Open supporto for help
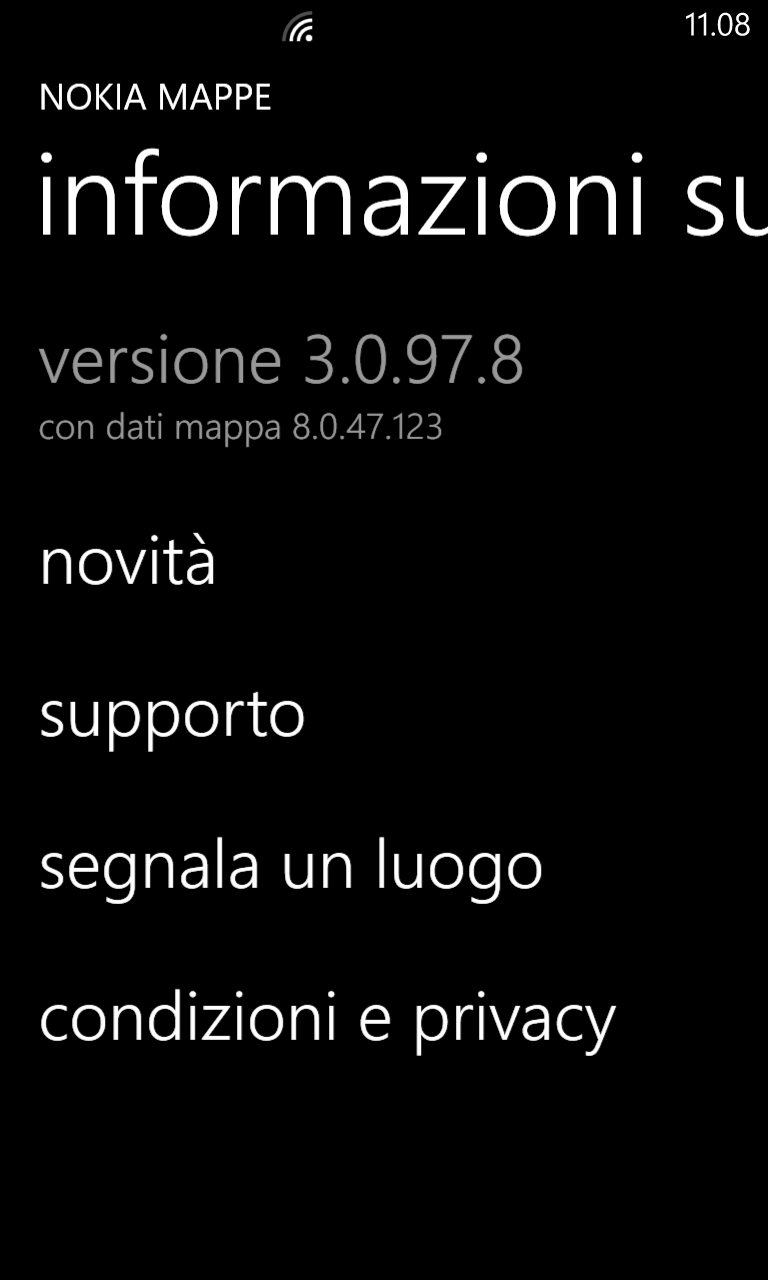The width and height of the screenshot is (768, 1280). (x=172, y=718)
